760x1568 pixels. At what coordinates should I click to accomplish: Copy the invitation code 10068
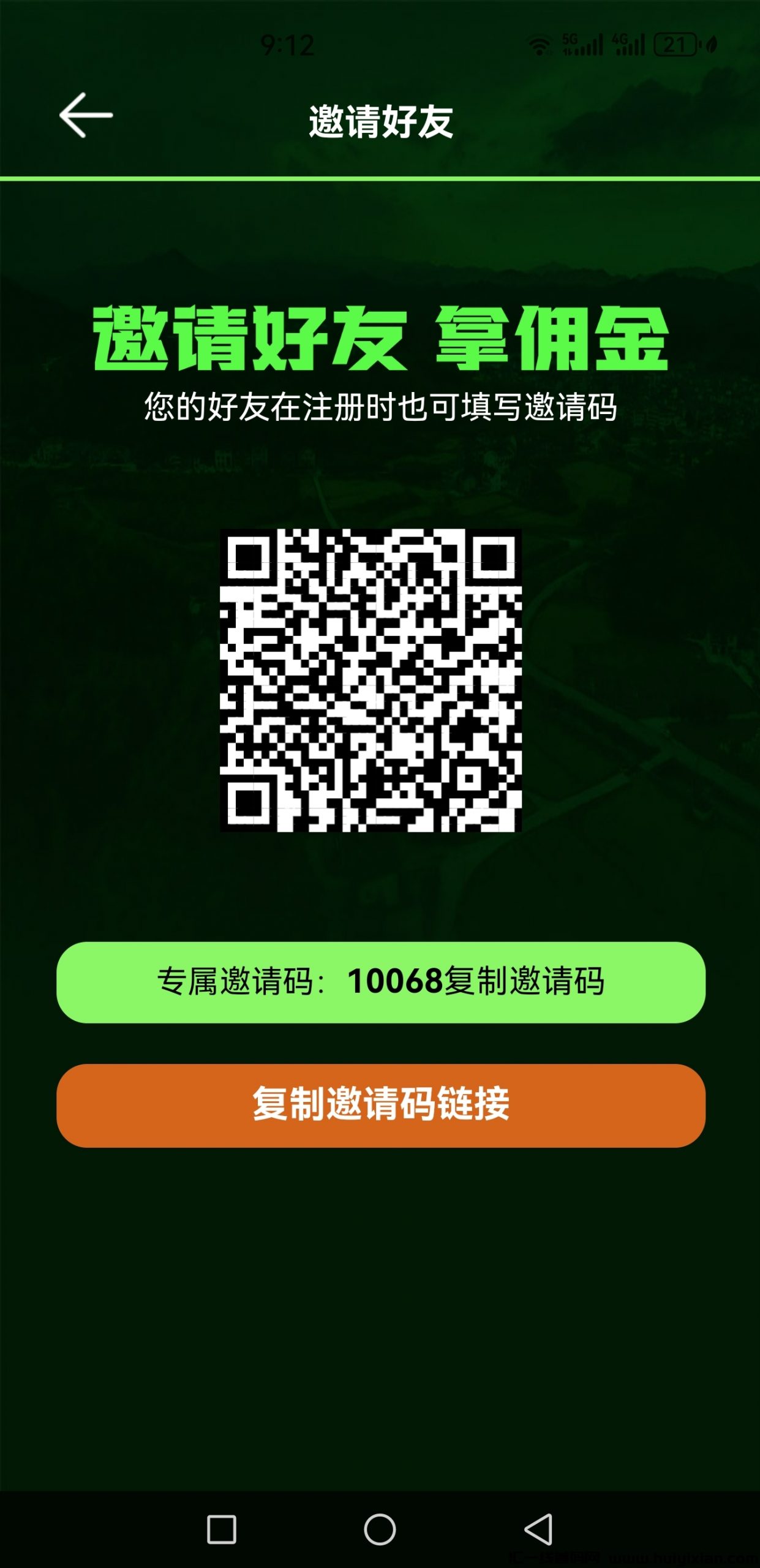pos(524,981)
